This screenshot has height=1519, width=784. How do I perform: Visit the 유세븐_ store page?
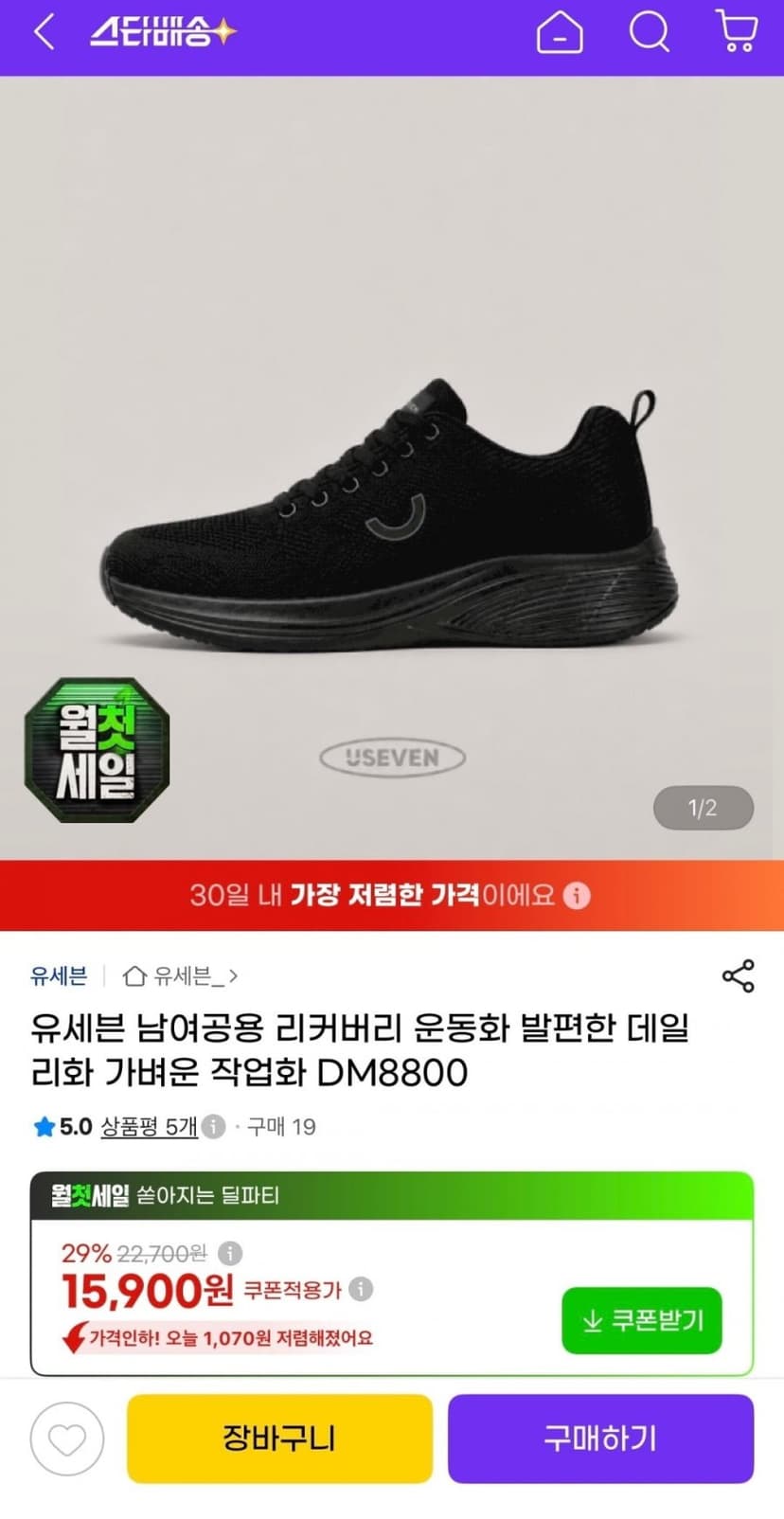pos(181,975)
